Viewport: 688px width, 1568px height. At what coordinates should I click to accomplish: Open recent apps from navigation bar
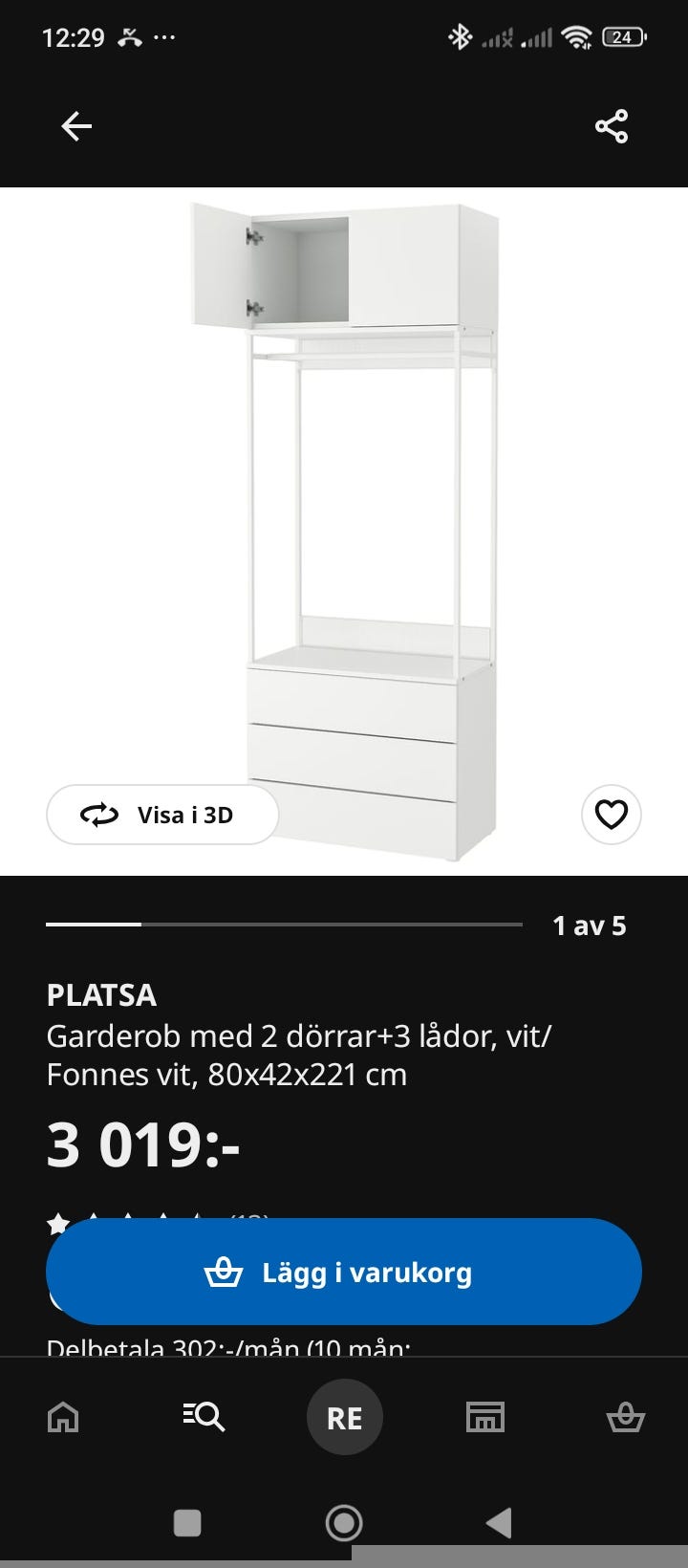pos(187,1522)
